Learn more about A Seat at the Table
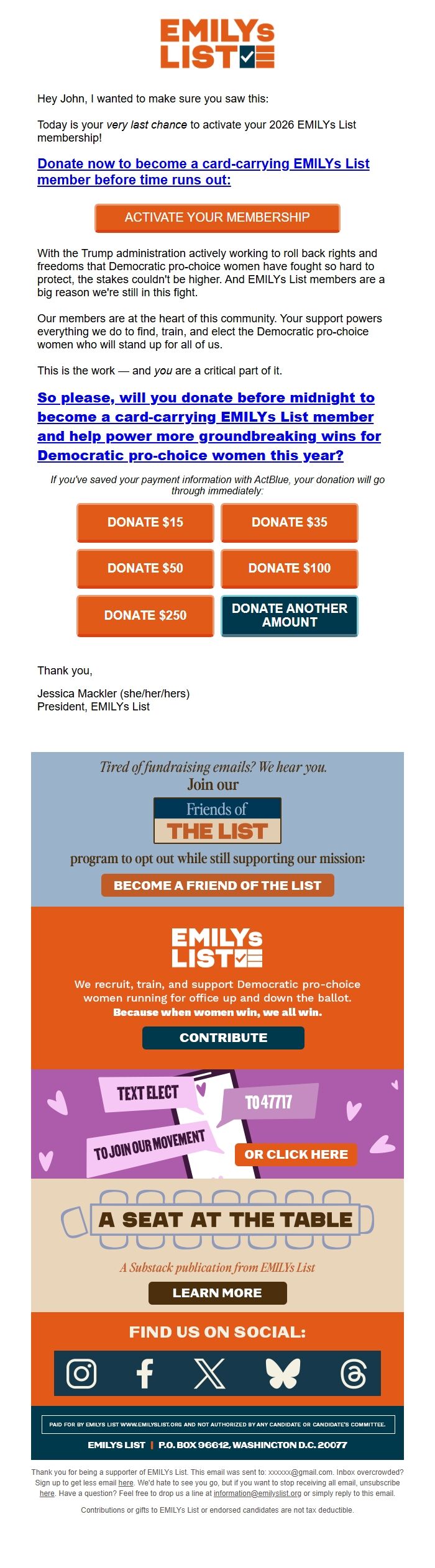Viewport: 435px width, 1568px height. coord(217,1293)
